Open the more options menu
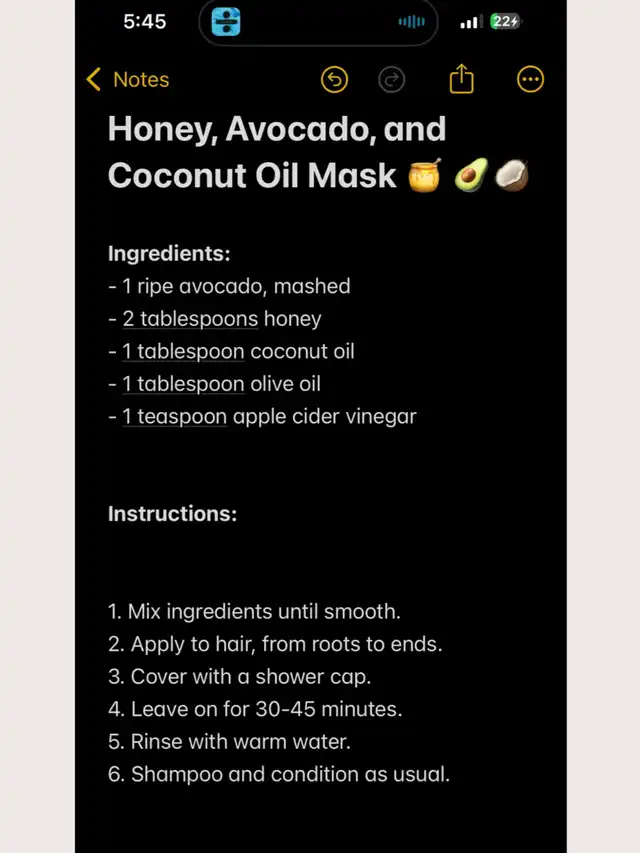640x853 pixels. tap(530, 79)
